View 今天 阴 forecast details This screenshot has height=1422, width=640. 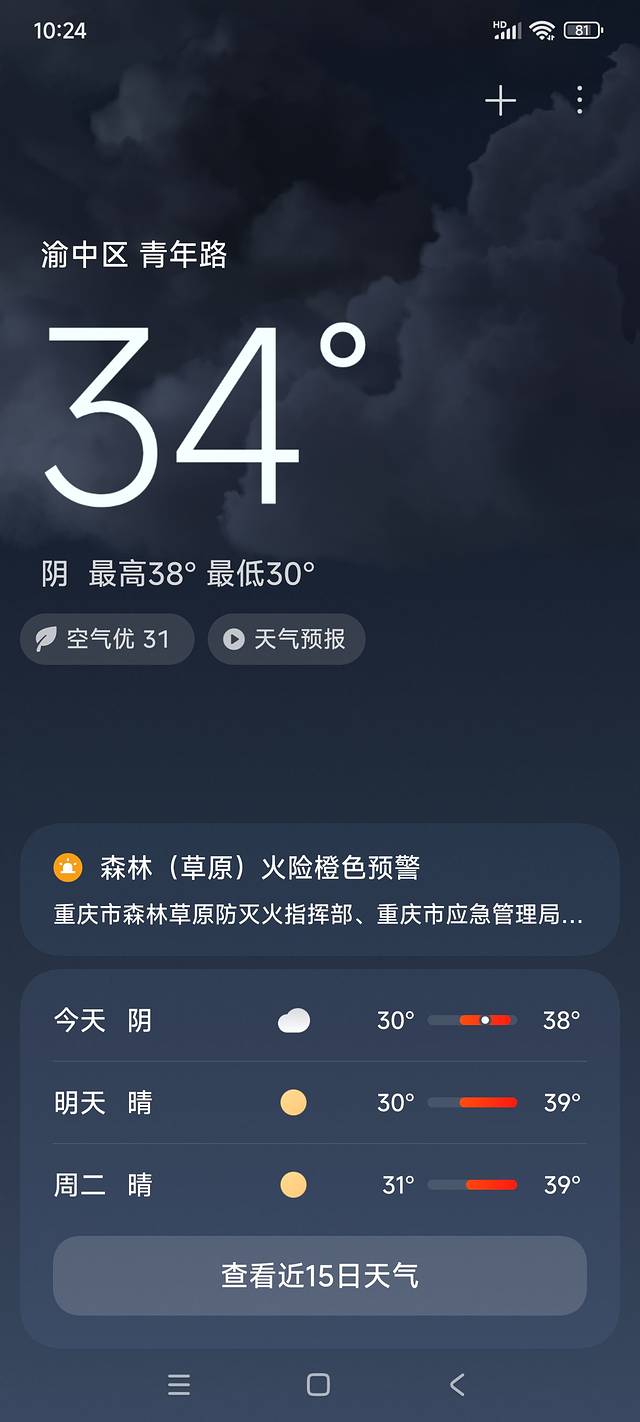click(x=320, y=1020)
